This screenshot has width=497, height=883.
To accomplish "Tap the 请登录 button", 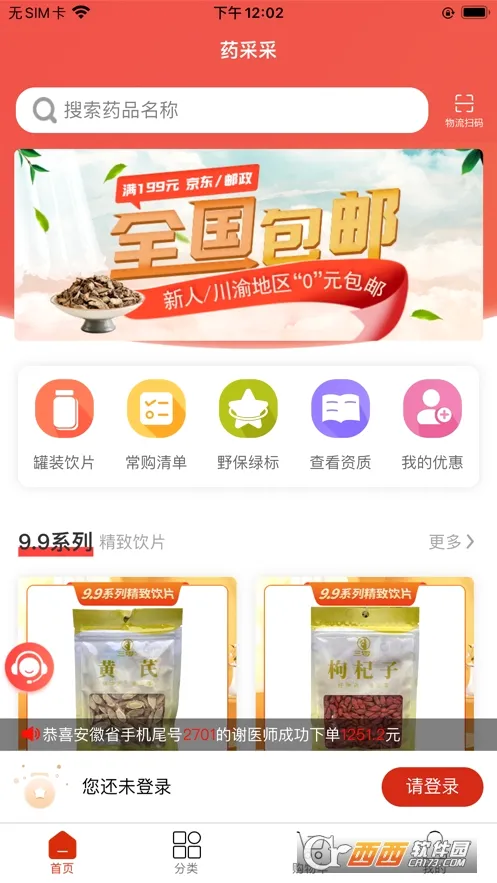I will click(432, 786).
